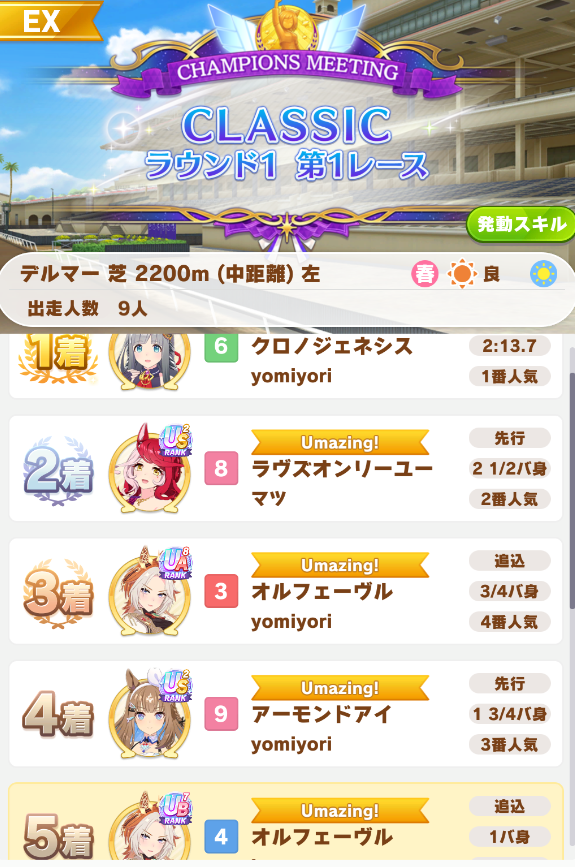Tap 5th place オルフェーヴル result row
The width and height of the screenshot is (575, 867).
pyautogui.click(x=286, y=824)
